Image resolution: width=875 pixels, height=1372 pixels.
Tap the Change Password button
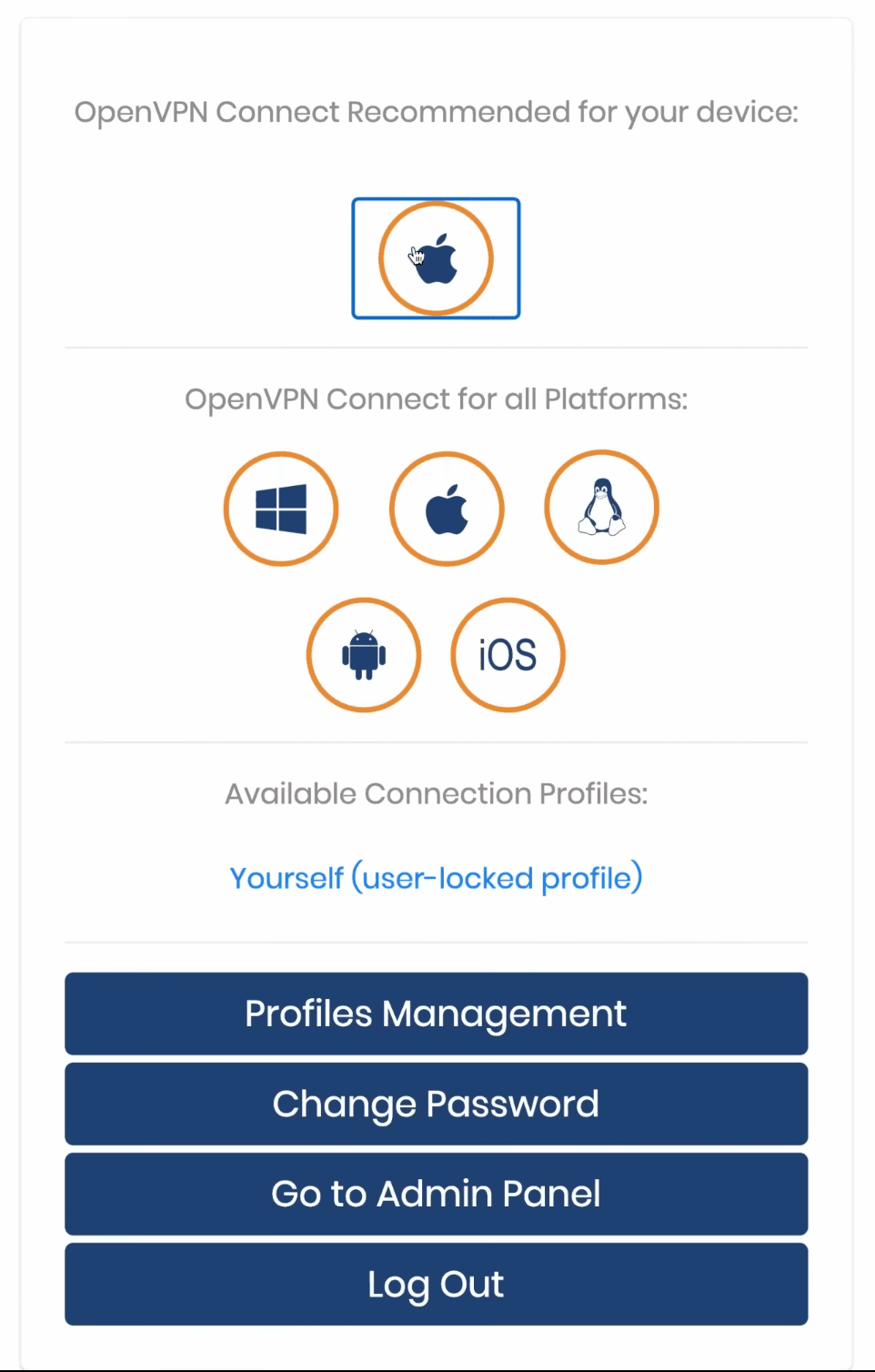coord(436,1104)
